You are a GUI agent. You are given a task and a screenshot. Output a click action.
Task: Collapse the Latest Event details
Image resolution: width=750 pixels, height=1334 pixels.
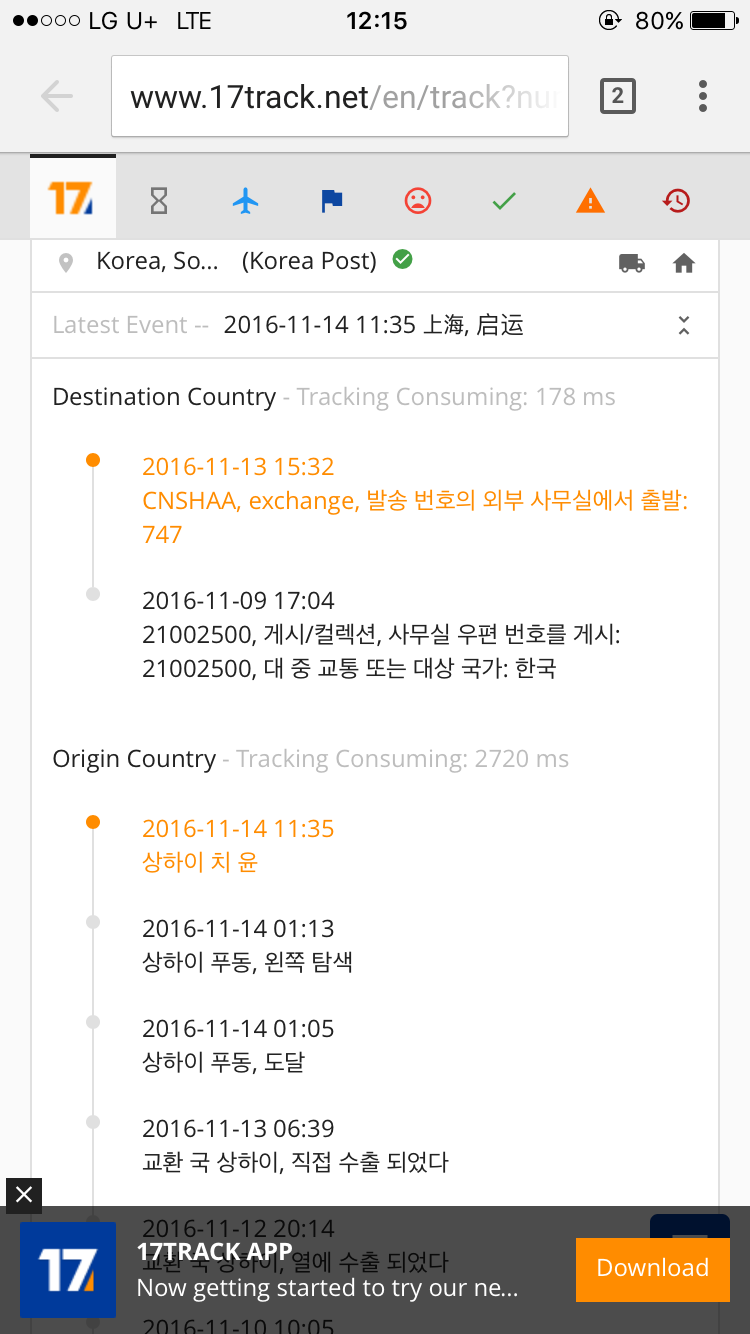pyautogui.click(x=684, y=325)
